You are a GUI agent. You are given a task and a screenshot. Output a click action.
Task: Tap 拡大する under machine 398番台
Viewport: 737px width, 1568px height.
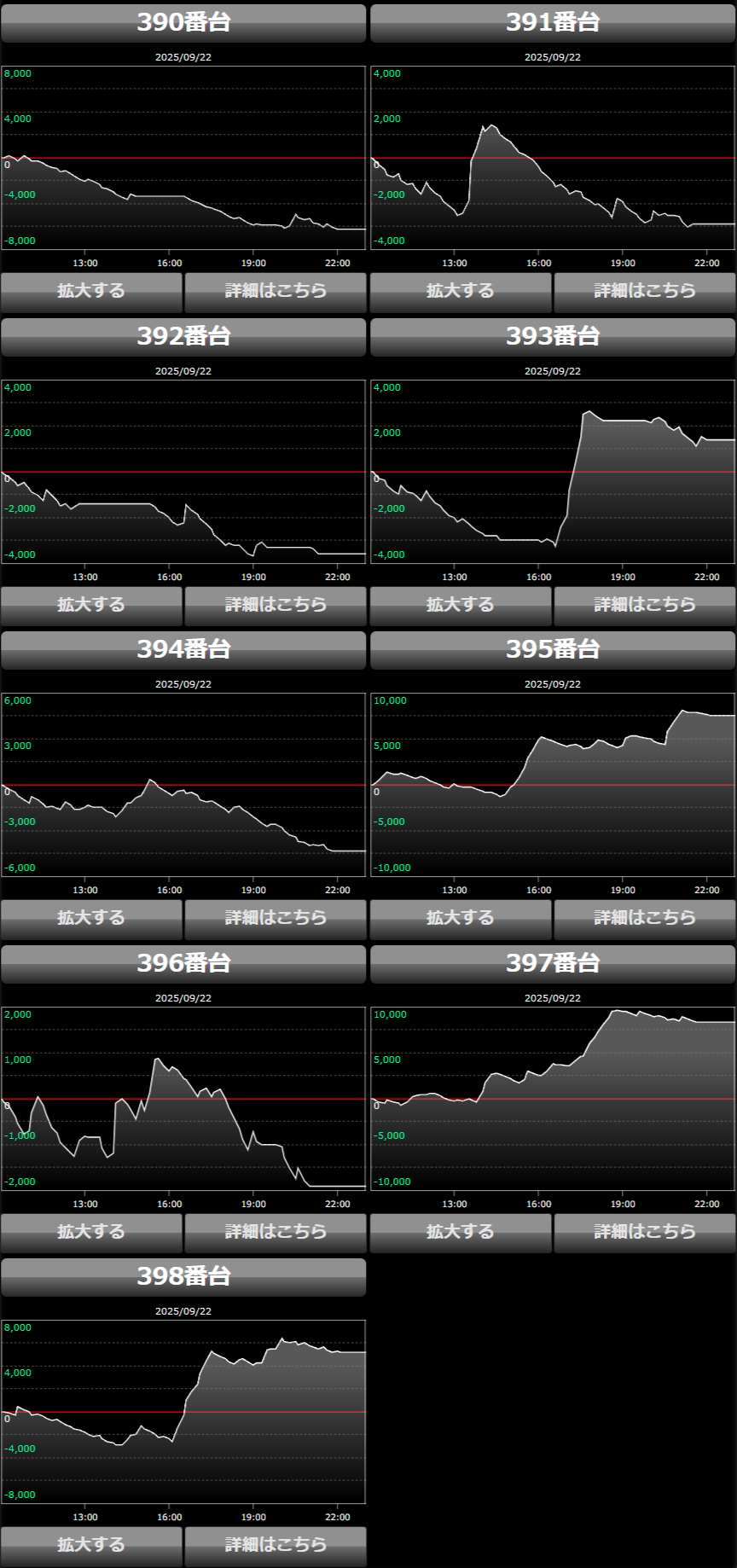click(91, 1546)
